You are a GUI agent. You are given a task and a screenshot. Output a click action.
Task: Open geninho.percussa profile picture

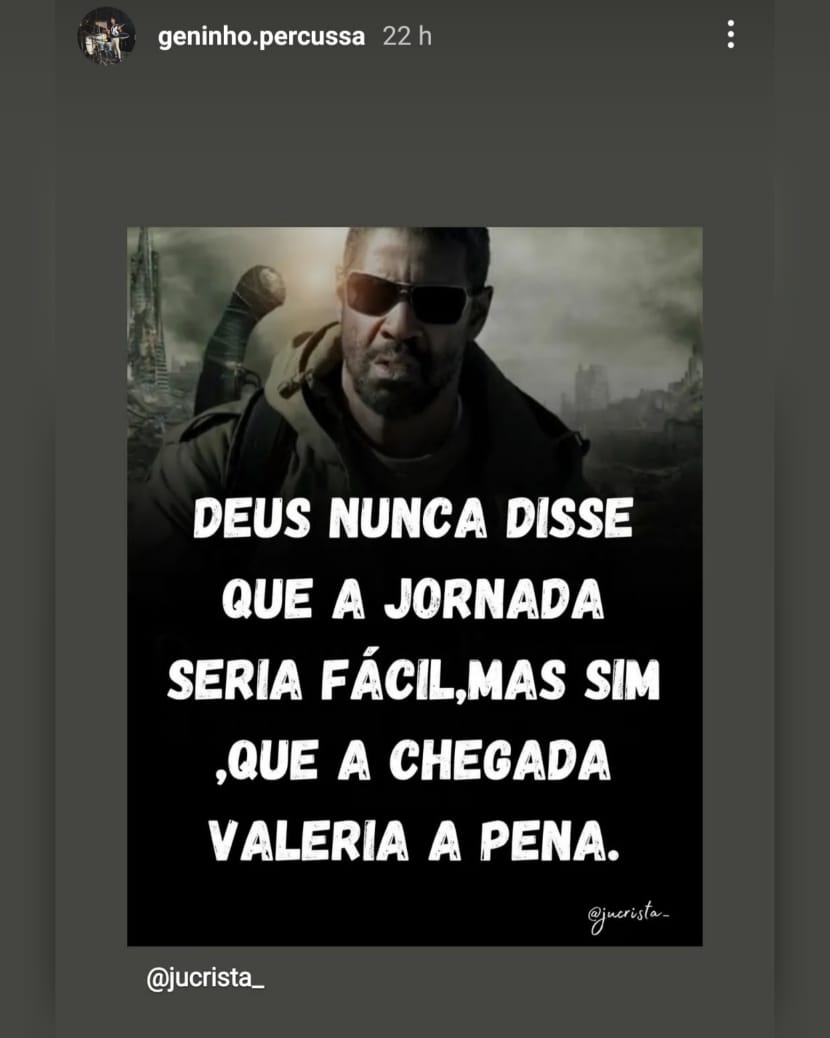(x=106, y=36)
